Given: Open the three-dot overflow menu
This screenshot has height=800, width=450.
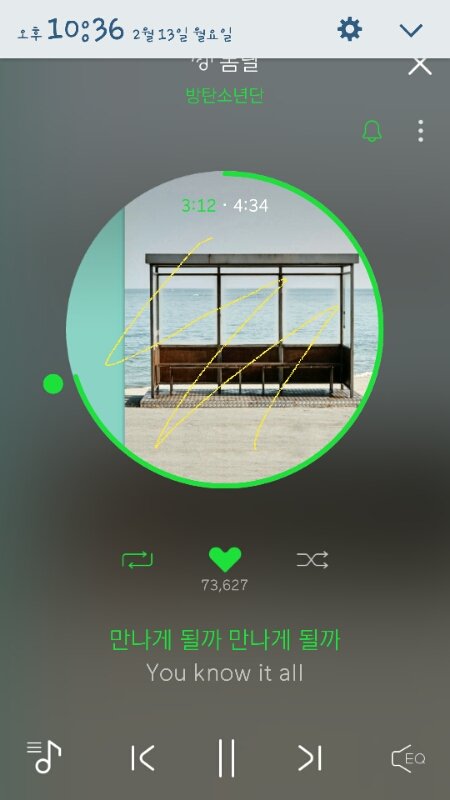Looking at the screenshot, I should pyautogui.click(x=420, y=131).
